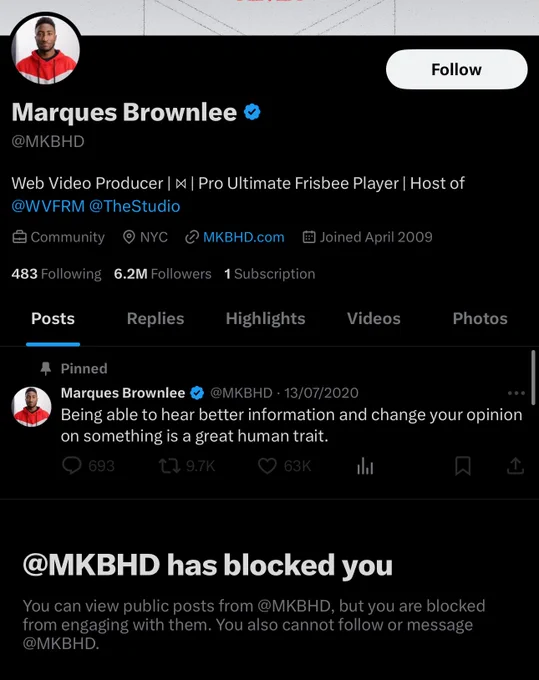
Task: Follow Marques Brownlee
Action: [x=457, y=69]
